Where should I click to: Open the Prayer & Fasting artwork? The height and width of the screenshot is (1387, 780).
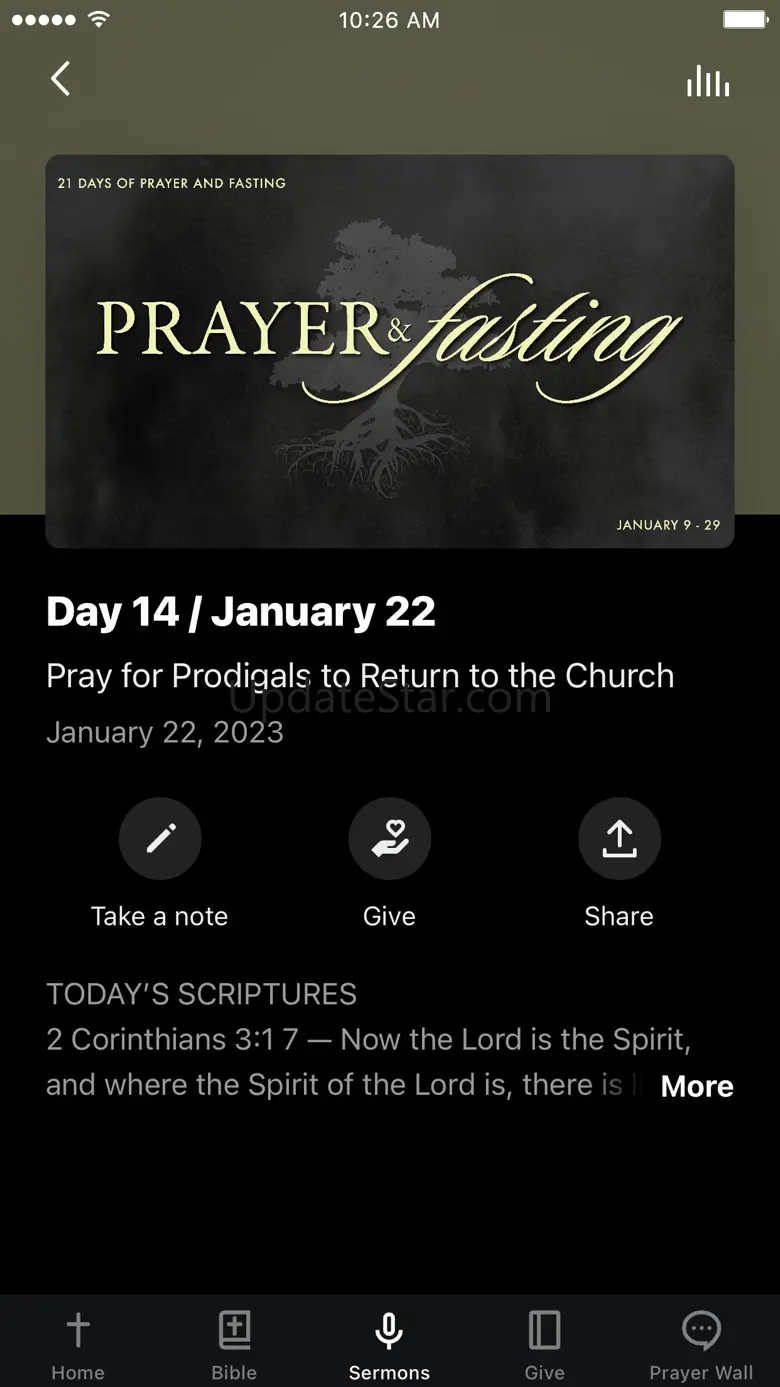(390, 351)
